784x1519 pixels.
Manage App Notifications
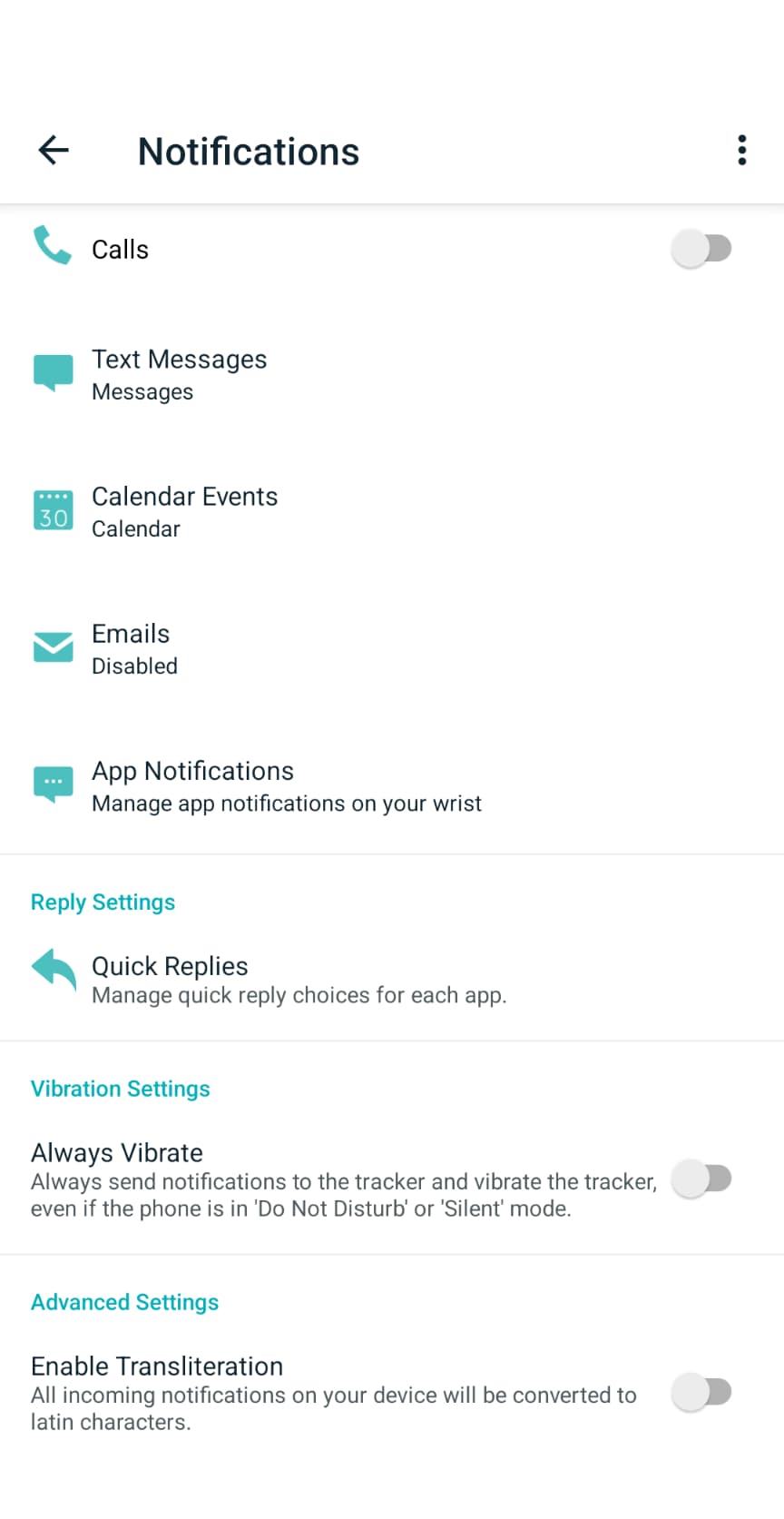286,785
